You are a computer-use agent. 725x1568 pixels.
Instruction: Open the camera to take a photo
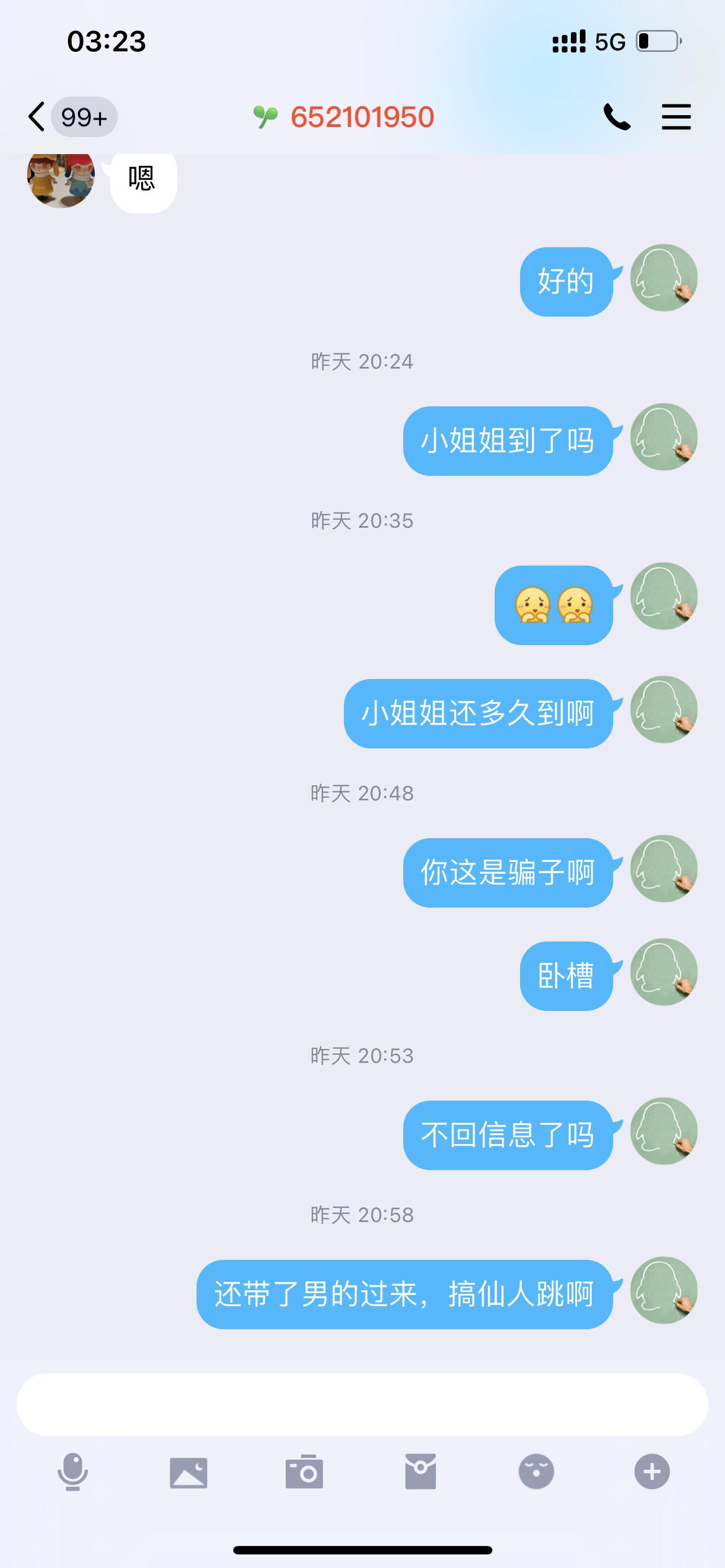304,1473
